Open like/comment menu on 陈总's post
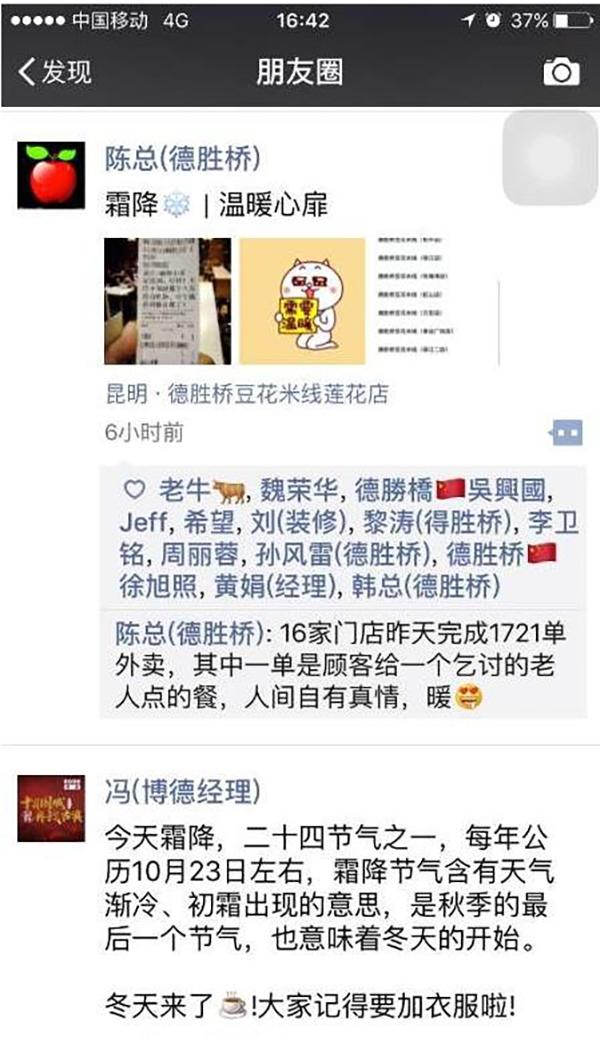 click(x=565, y=432)
